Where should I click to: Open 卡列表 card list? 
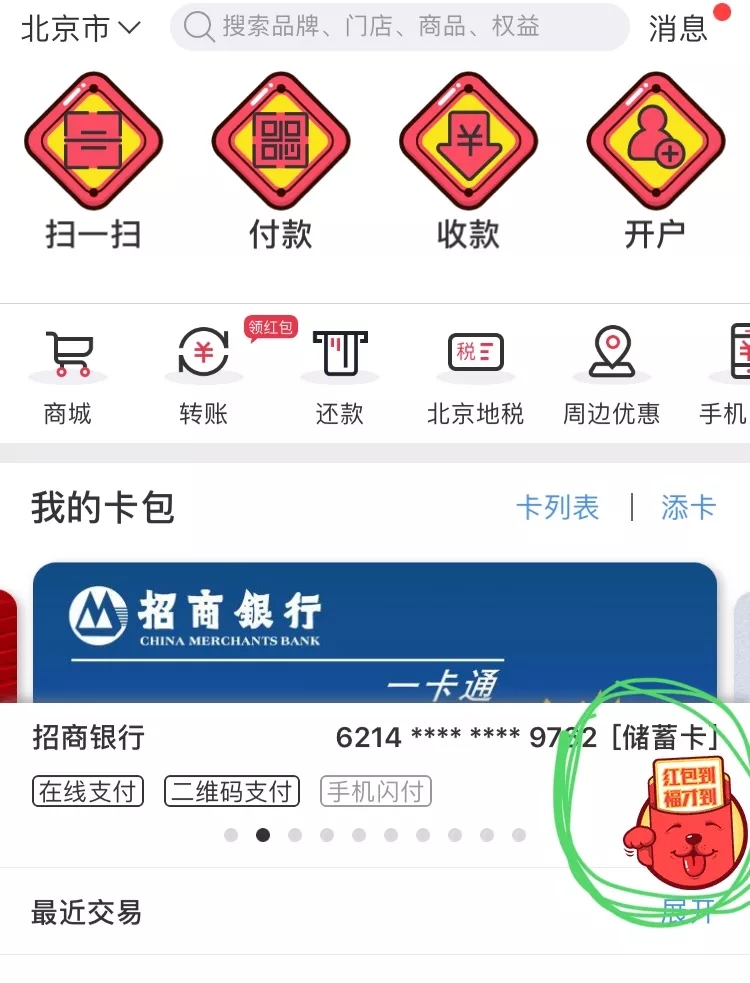pos(557,508)
